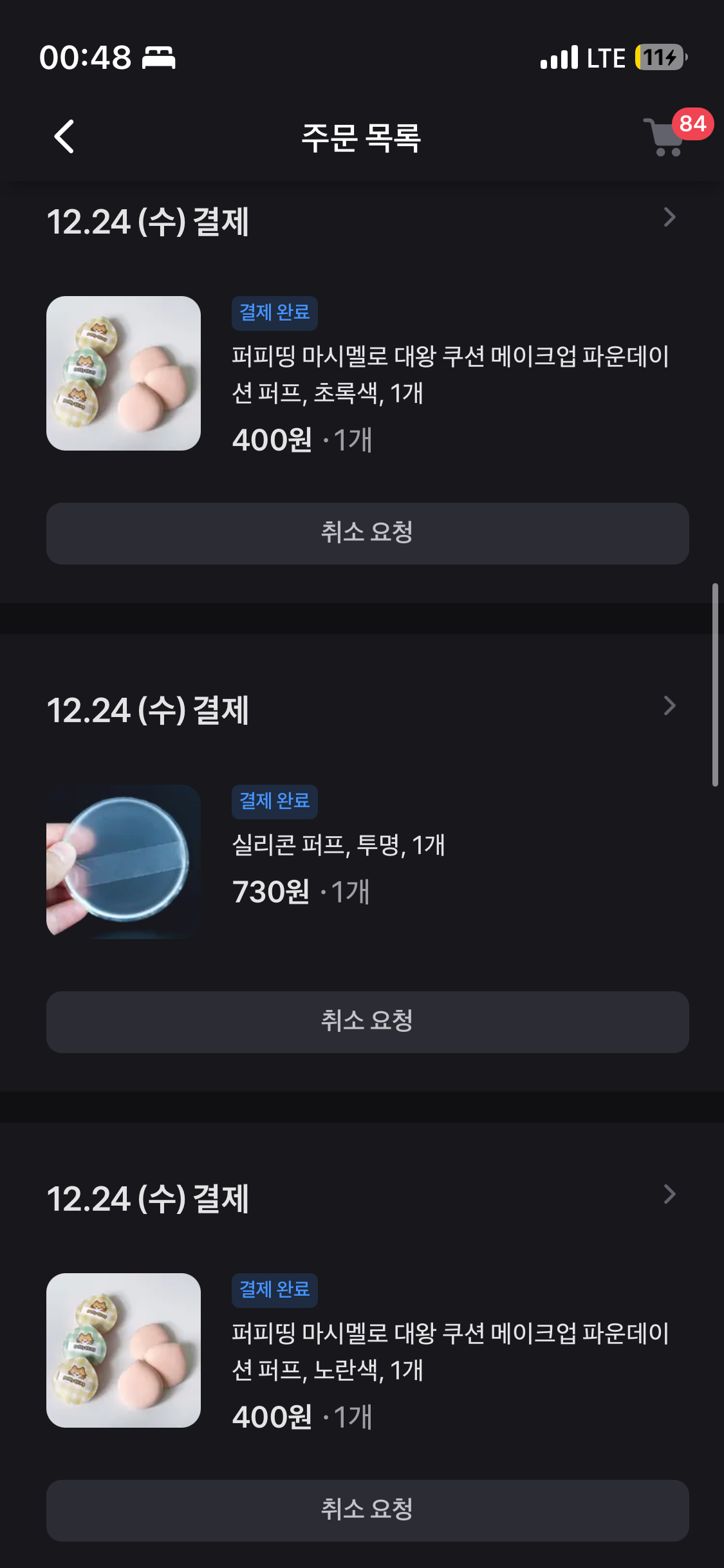The width and height of the screenshot is (724, 1568).
Task: Go back from the 주문 목록 page
Action: (64, 136)
